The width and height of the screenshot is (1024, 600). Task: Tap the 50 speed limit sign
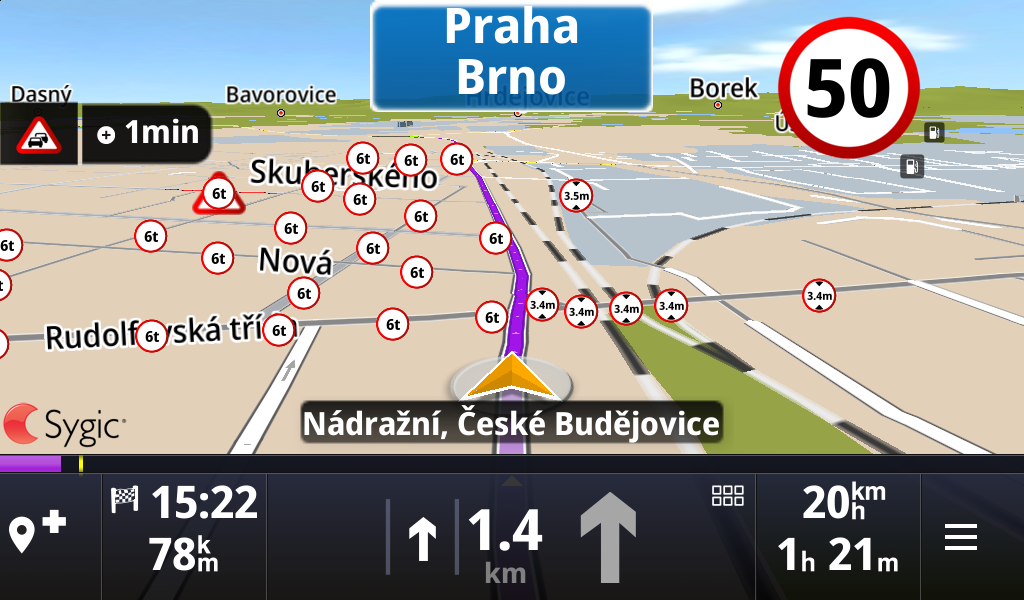point(848,88)
